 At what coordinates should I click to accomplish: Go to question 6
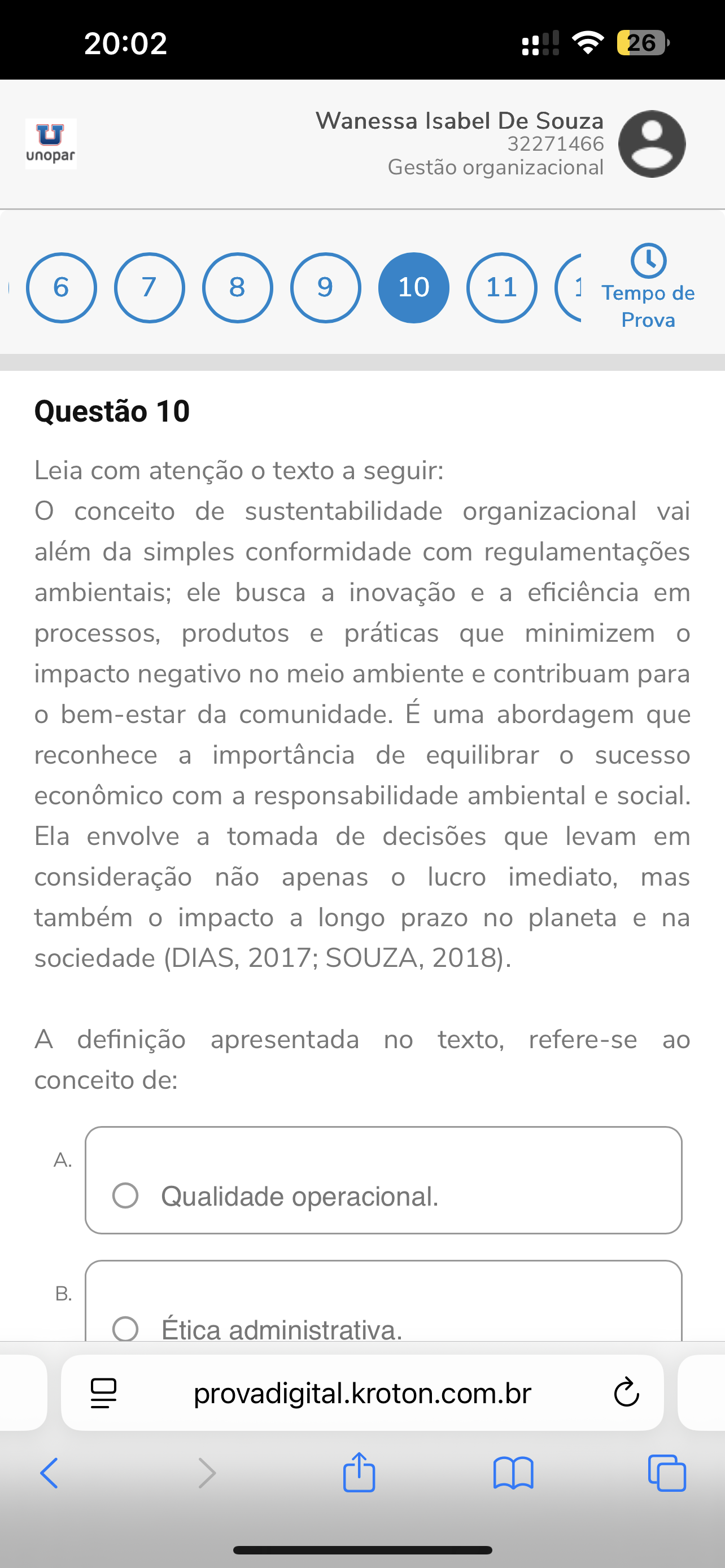pos(61,287)
